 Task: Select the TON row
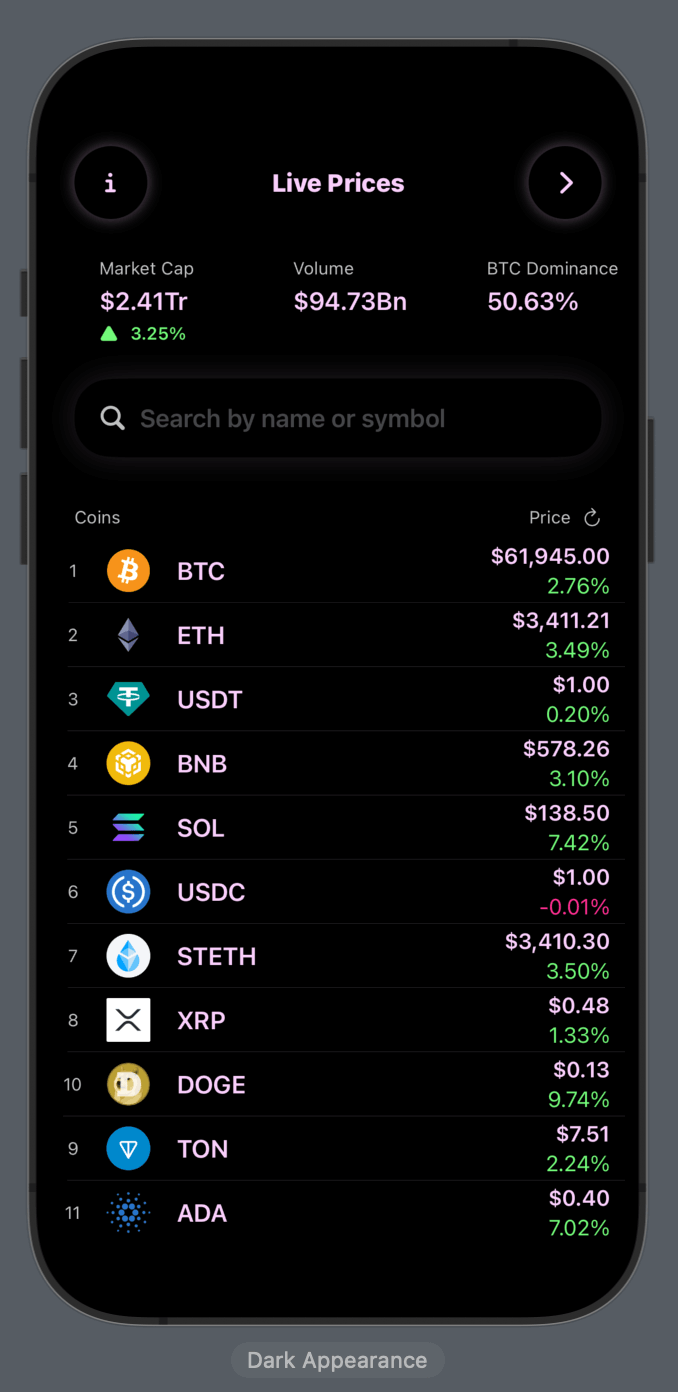340,1149
